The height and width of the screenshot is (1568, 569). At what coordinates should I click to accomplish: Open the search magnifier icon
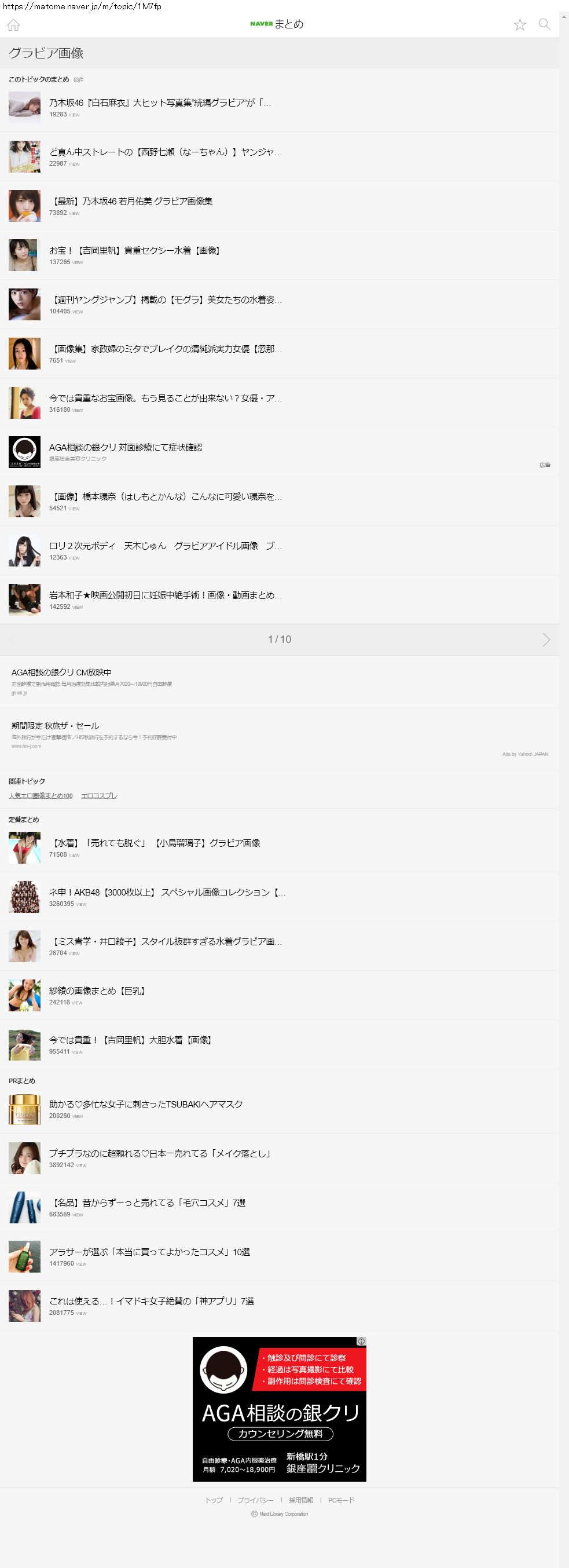(544, 24)
